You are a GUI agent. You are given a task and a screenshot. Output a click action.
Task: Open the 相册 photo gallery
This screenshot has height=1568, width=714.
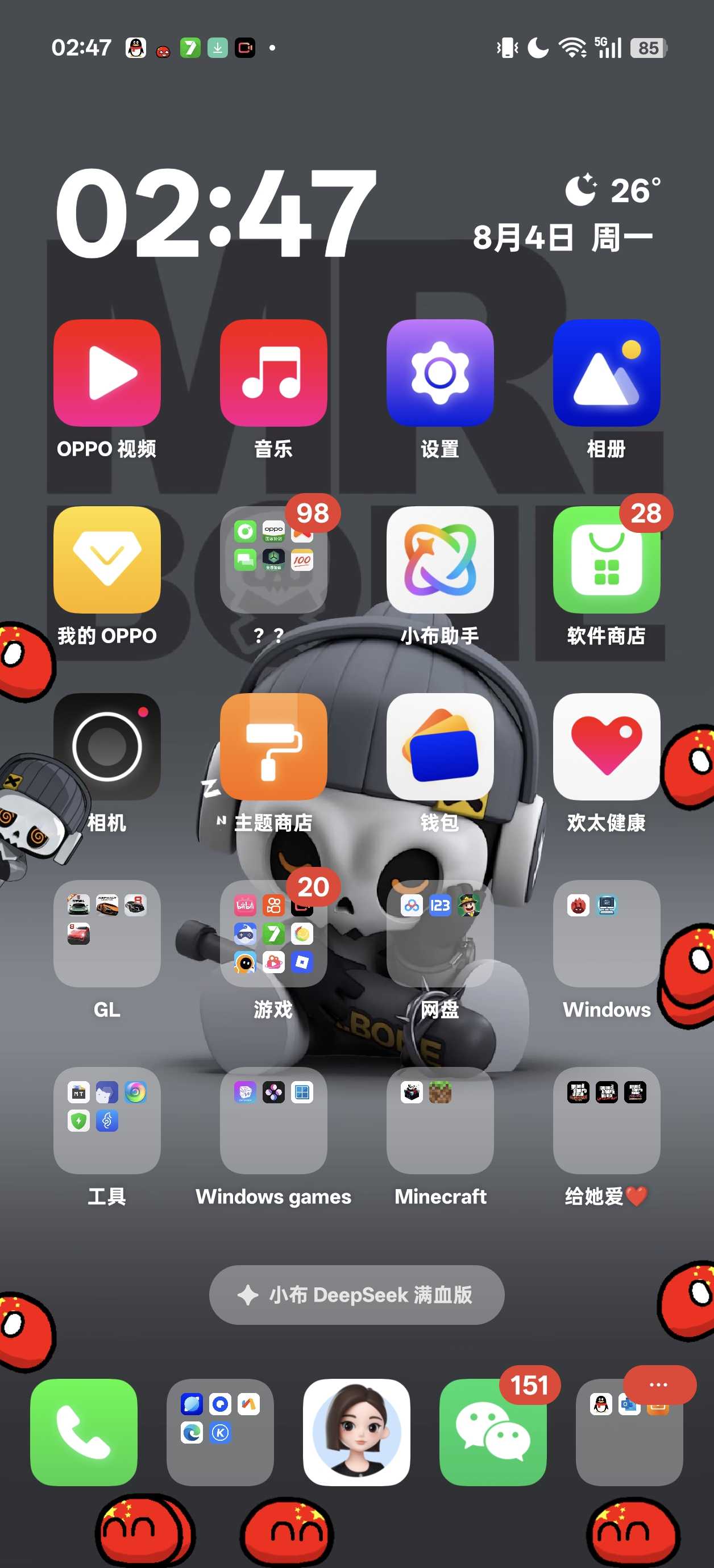click(606, 373)
